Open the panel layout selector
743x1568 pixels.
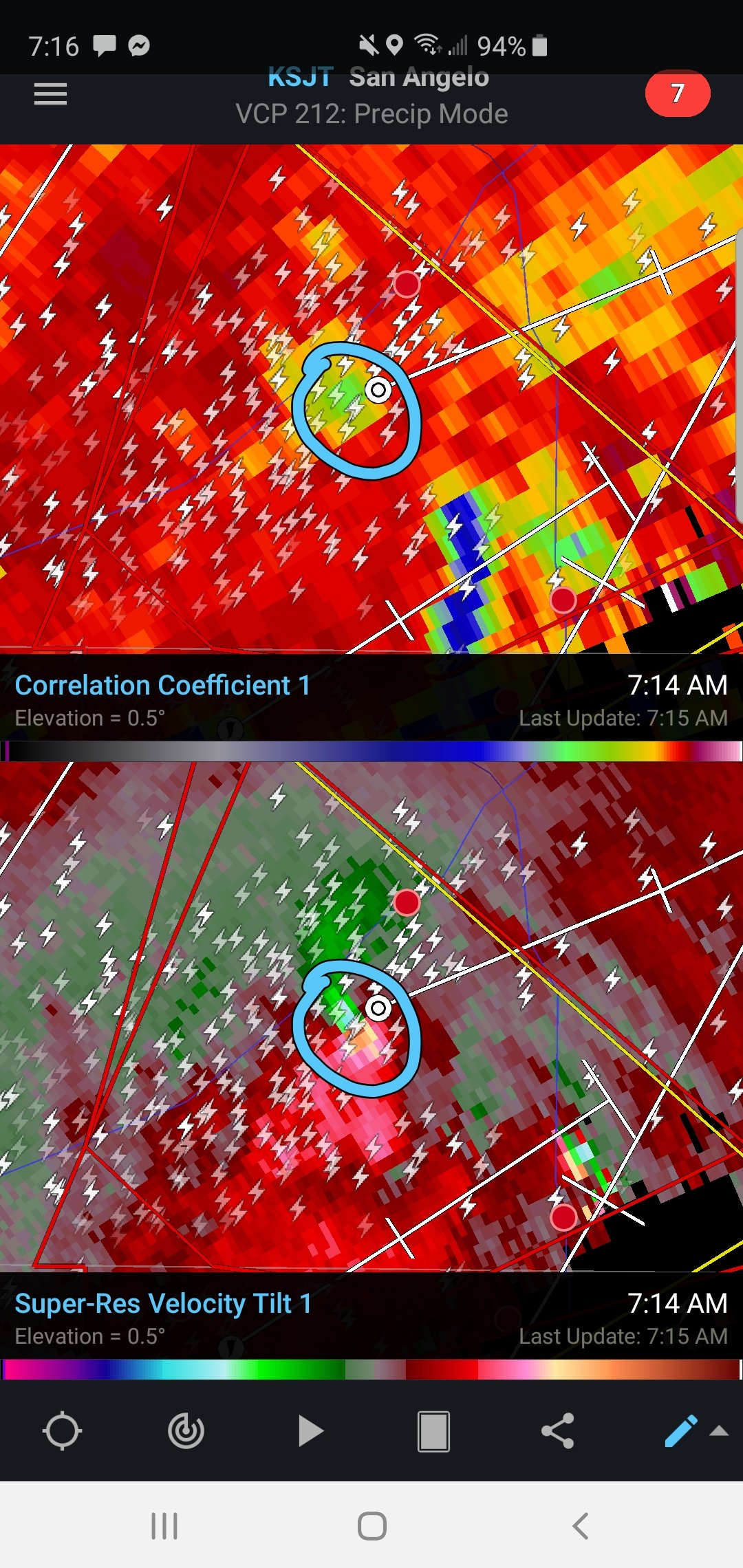coord(433,1431)
